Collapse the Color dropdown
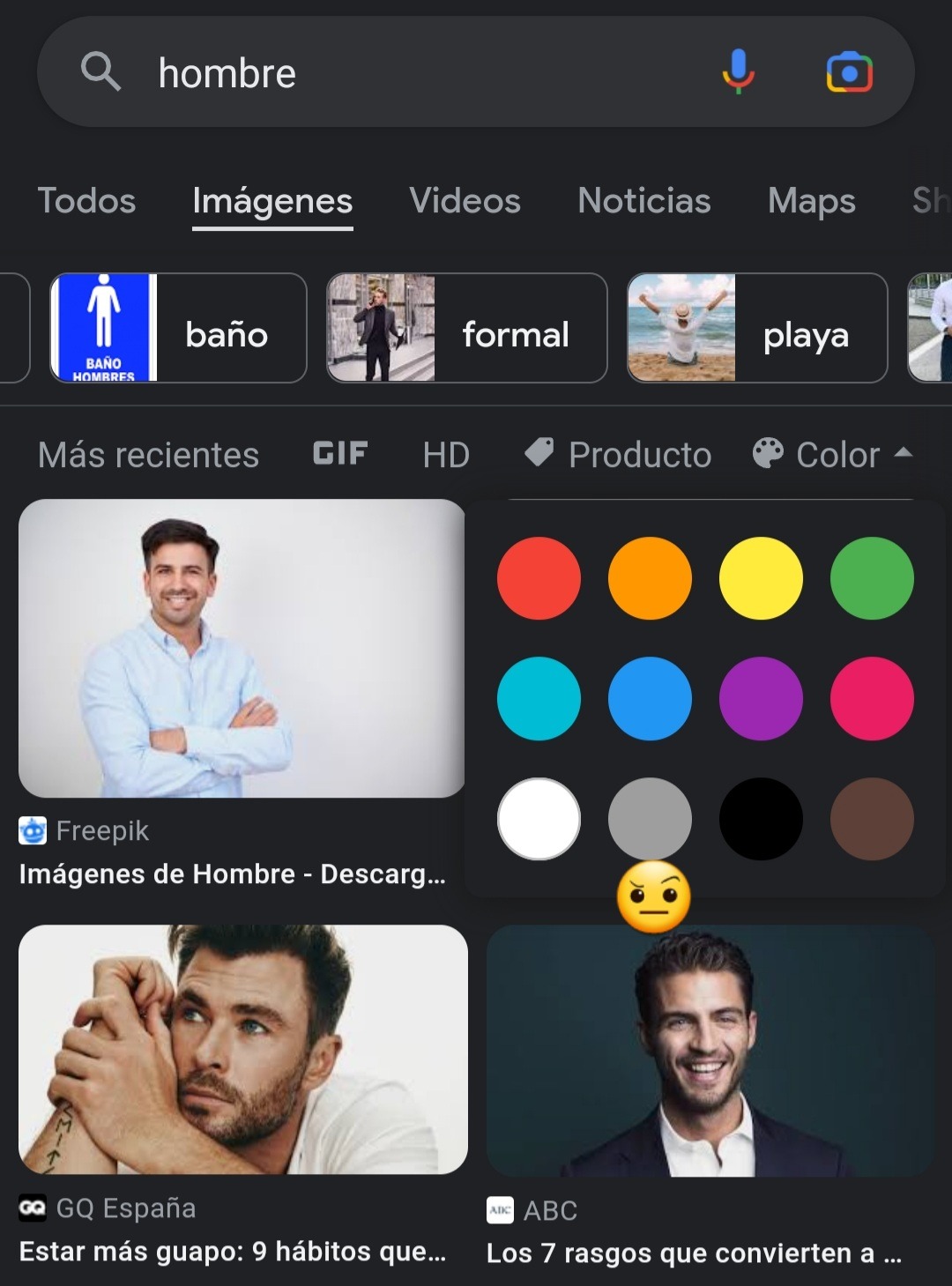The height and width of the screenshot is (1286, 952). point(833,455)
